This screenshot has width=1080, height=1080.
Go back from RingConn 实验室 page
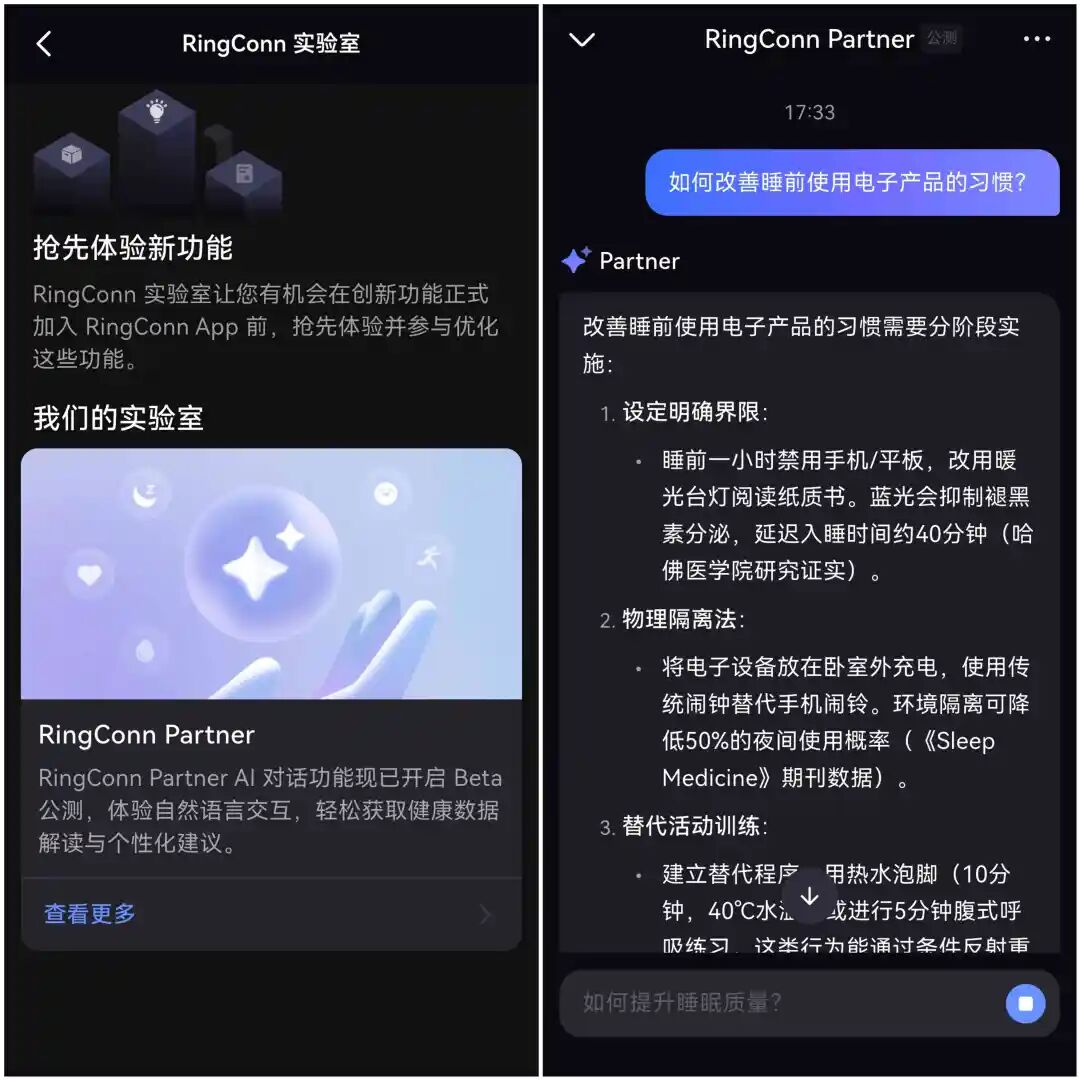(44, 43)
